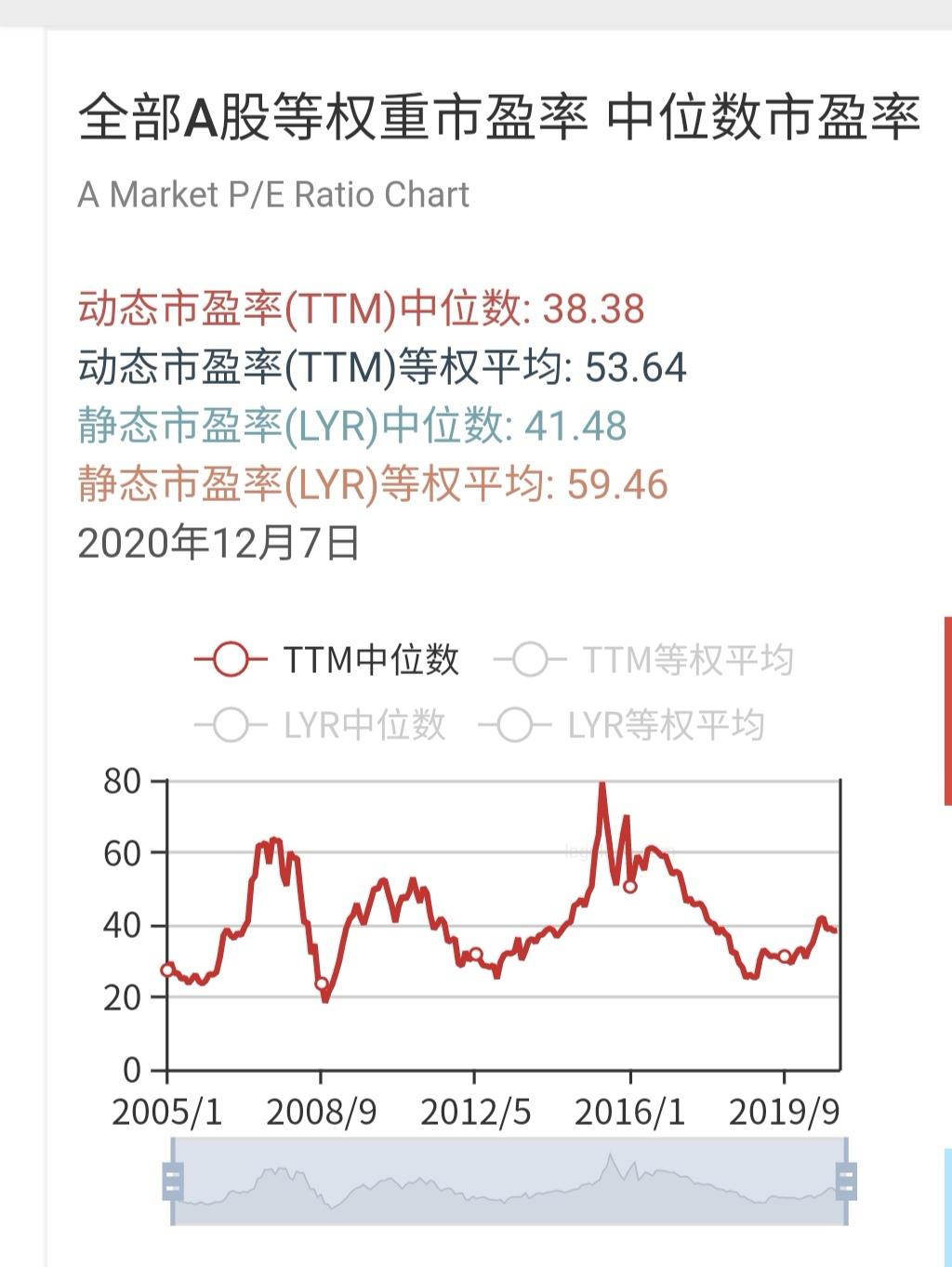Viewport: 952px width, 1267px height.
Task: Turn on the LYR等权平均 legend series
Action: point(621,725)
